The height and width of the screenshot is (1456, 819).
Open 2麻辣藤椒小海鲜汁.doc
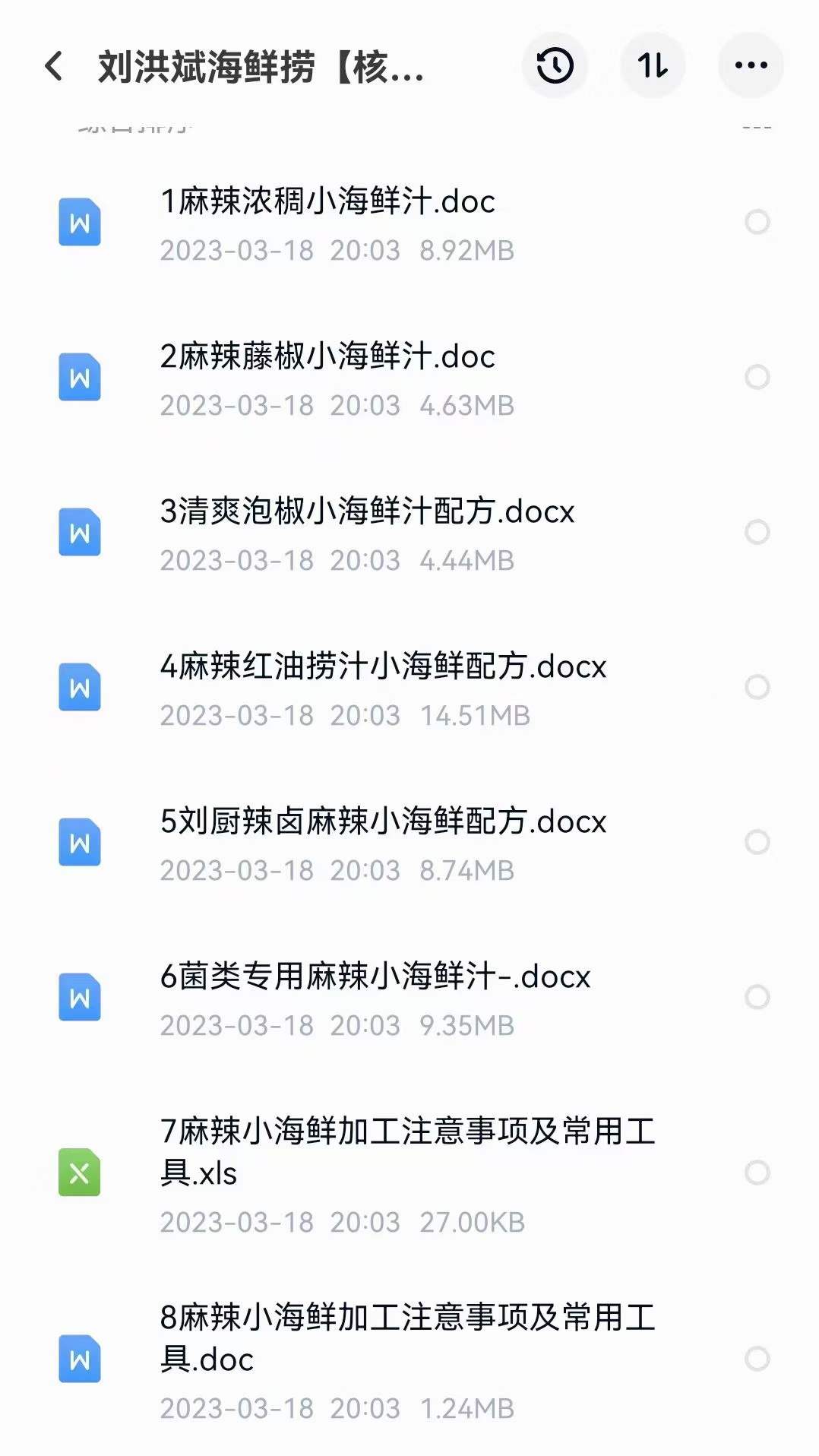pyautogui.click(x=327, y=357)
